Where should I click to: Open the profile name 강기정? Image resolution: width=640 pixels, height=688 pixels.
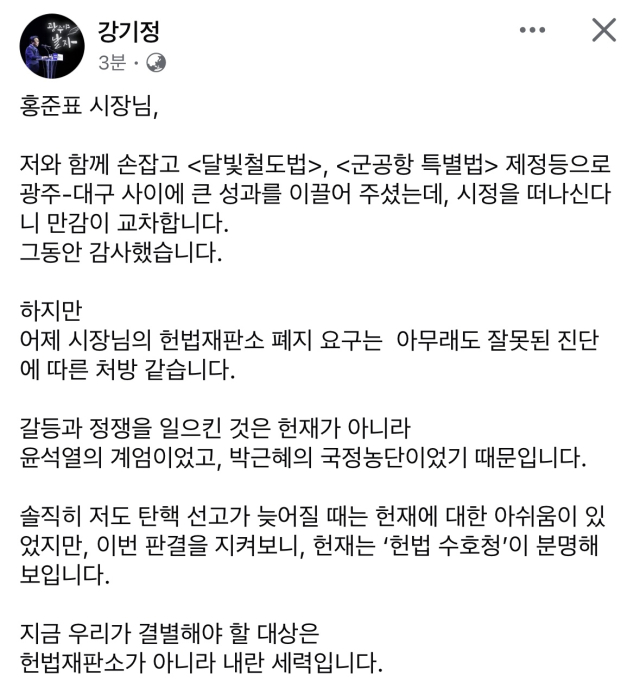click(x=129, y=32)
